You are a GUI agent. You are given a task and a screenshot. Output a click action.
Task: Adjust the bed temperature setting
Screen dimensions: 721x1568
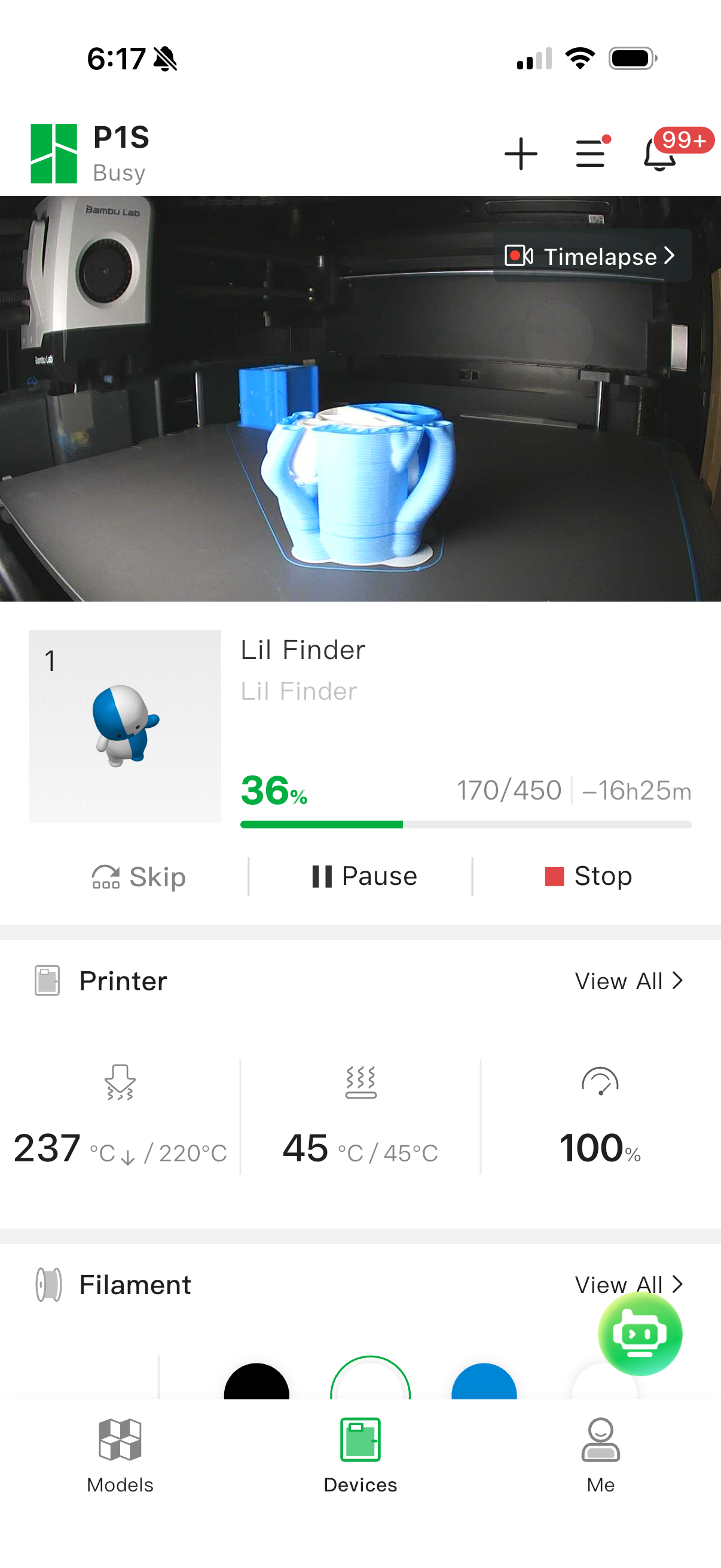360,1148
